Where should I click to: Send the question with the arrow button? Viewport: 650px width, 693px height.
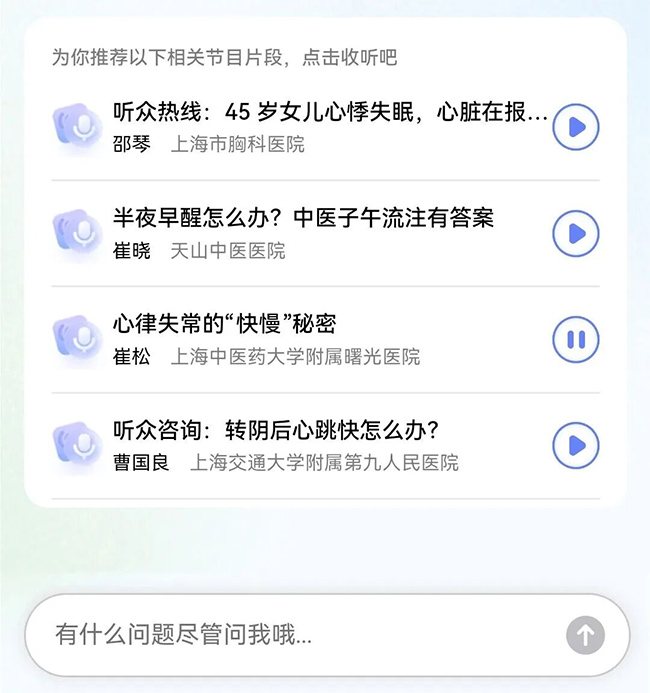(585, 634)
